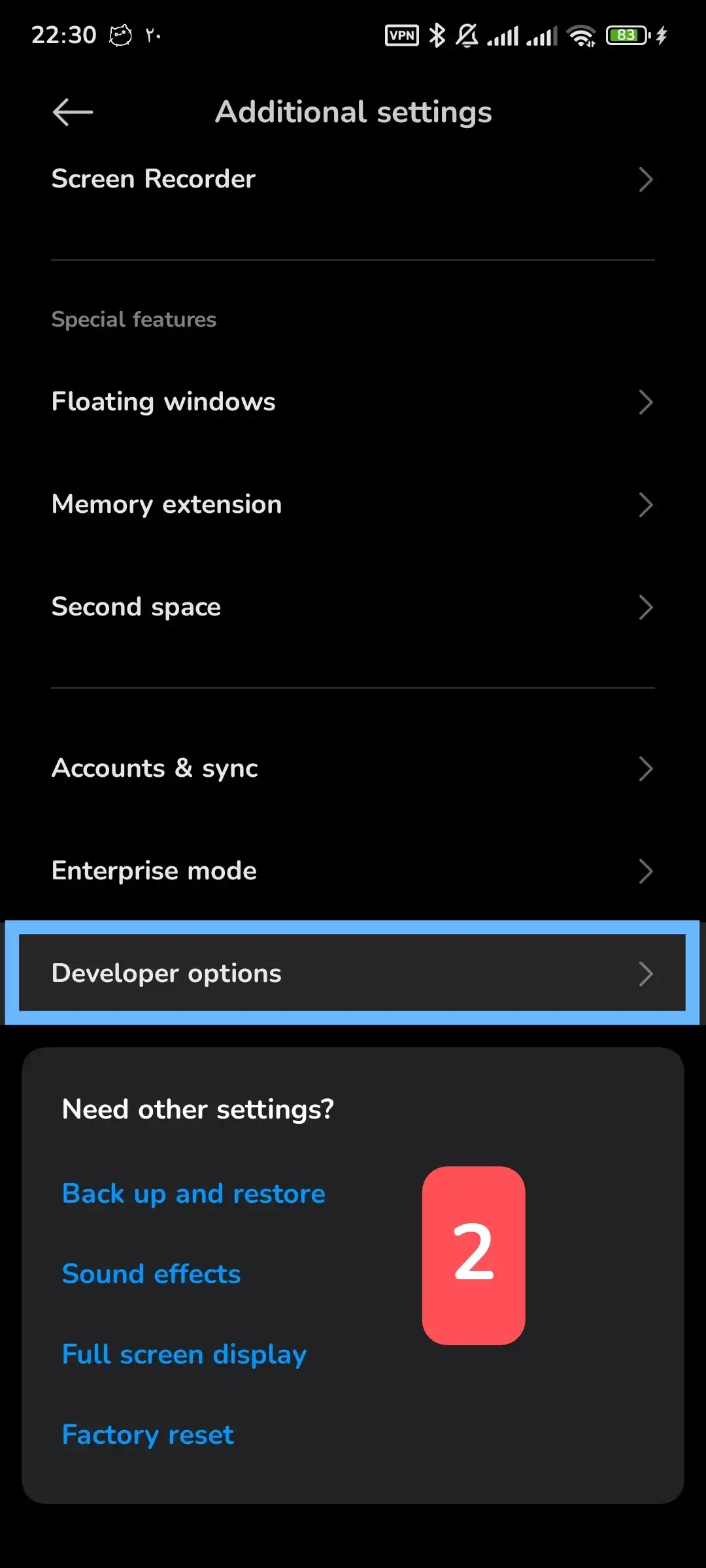The image size is (706, 1568).
Task: Open Accounts & sync
Action: [x=353, y=768]
